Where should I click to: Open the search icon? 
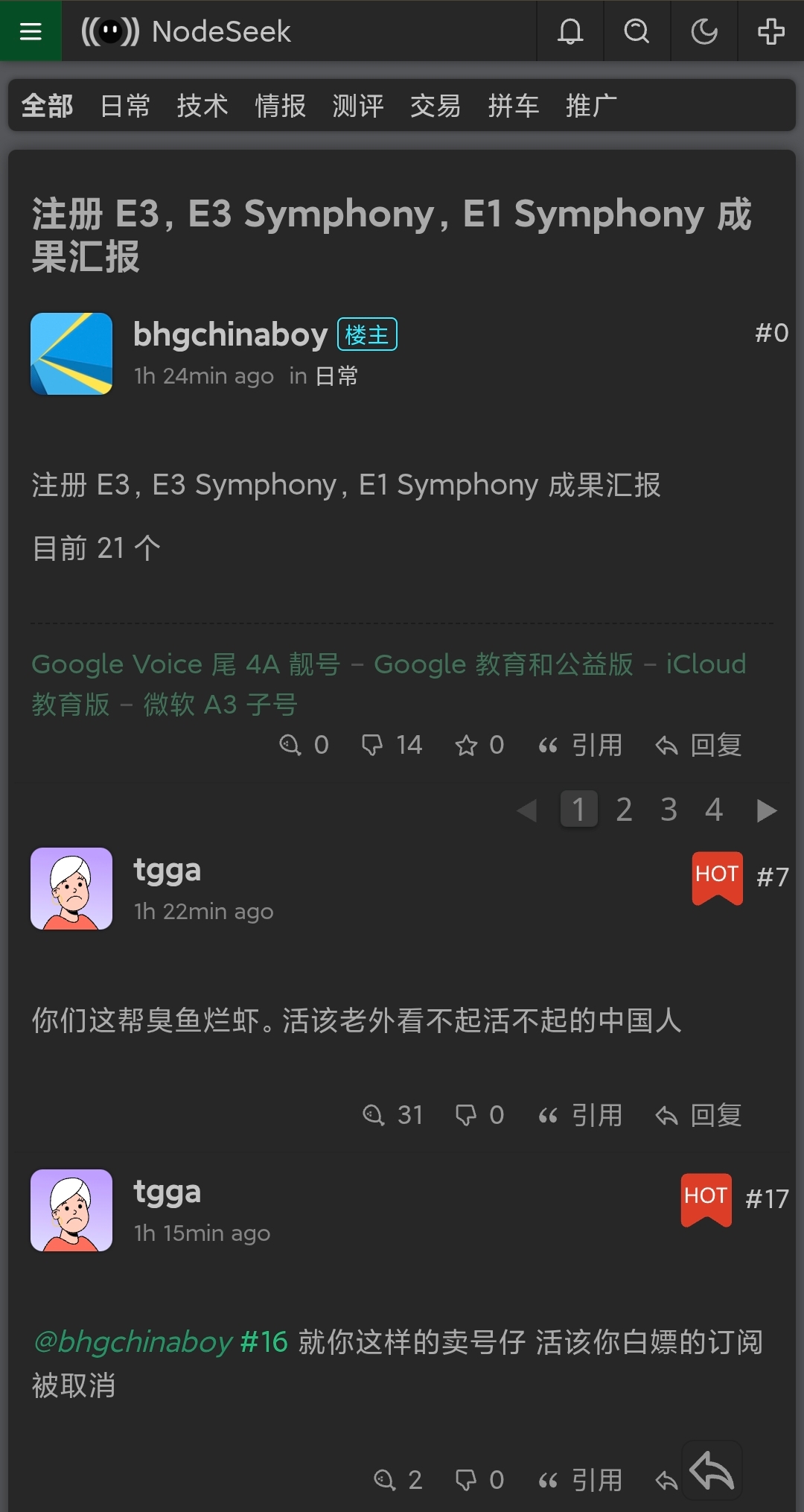coord(636,31)
